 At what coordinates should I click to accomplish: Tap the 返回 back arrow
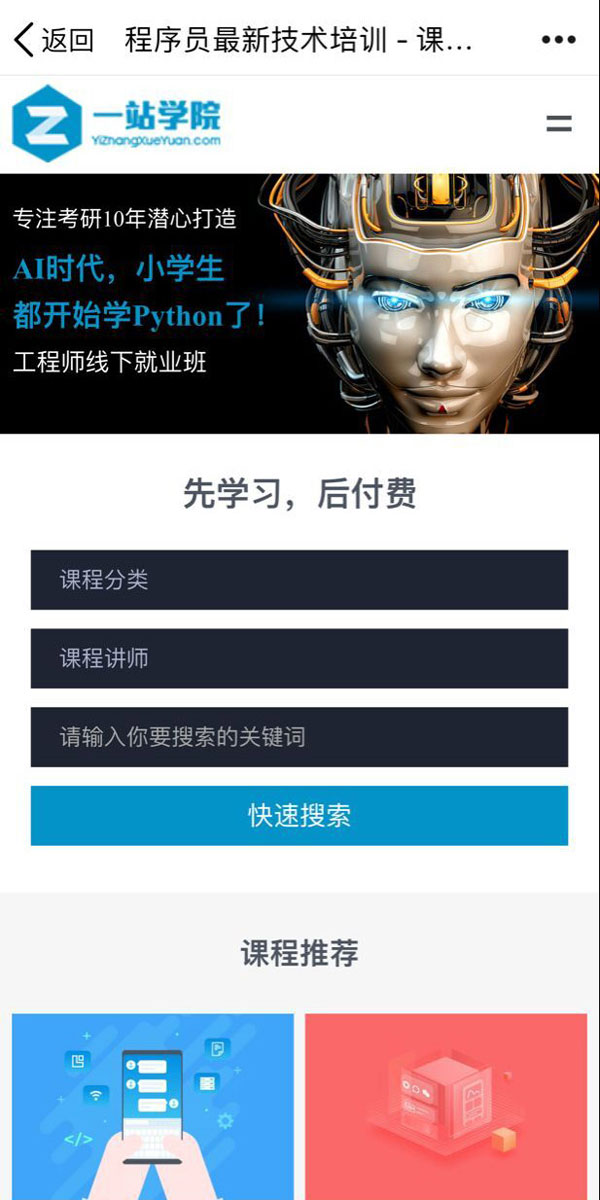(50, 40)
